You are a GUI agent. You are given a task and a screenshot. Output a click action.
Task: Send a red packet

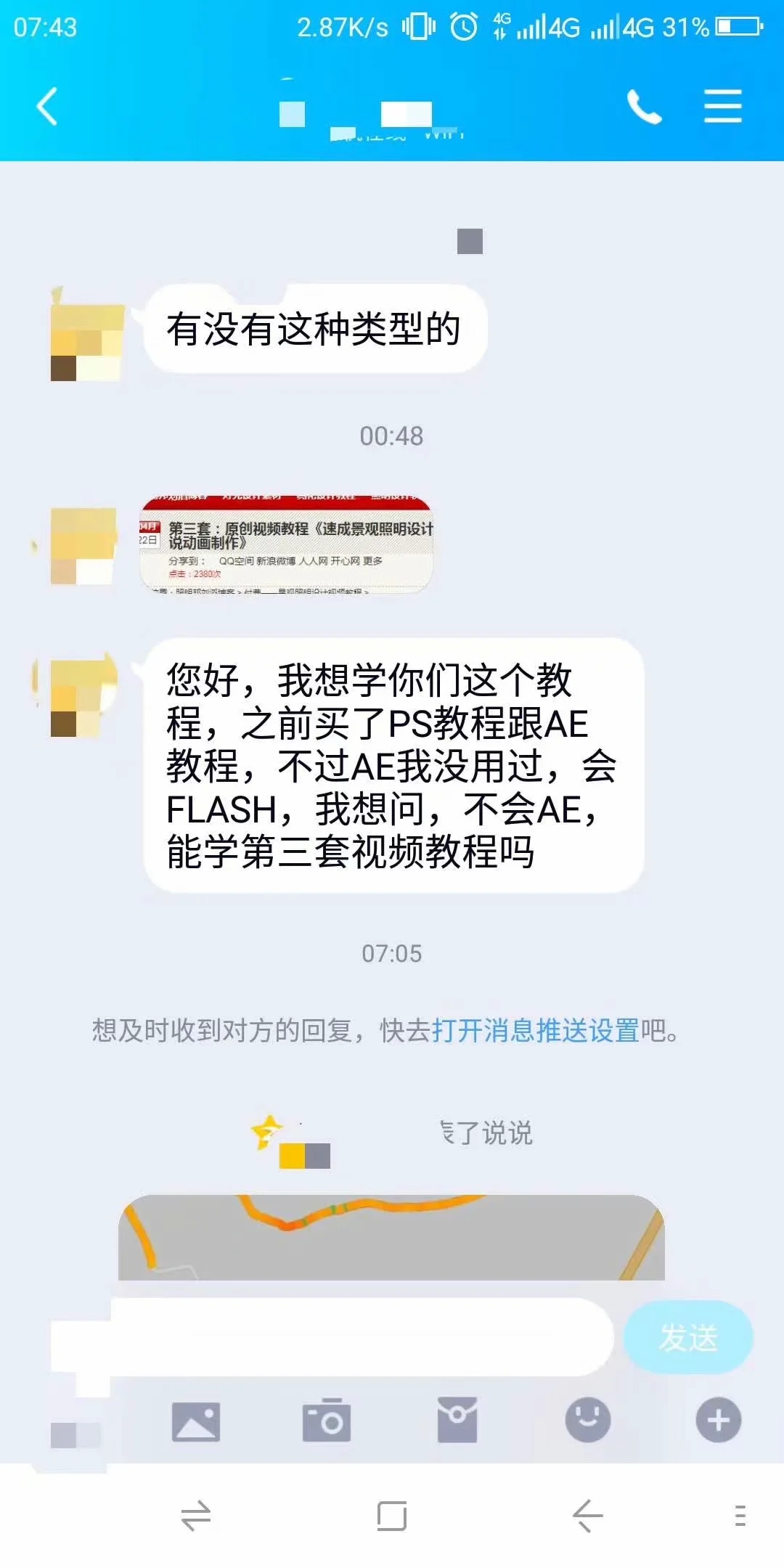click(457, 1421)
